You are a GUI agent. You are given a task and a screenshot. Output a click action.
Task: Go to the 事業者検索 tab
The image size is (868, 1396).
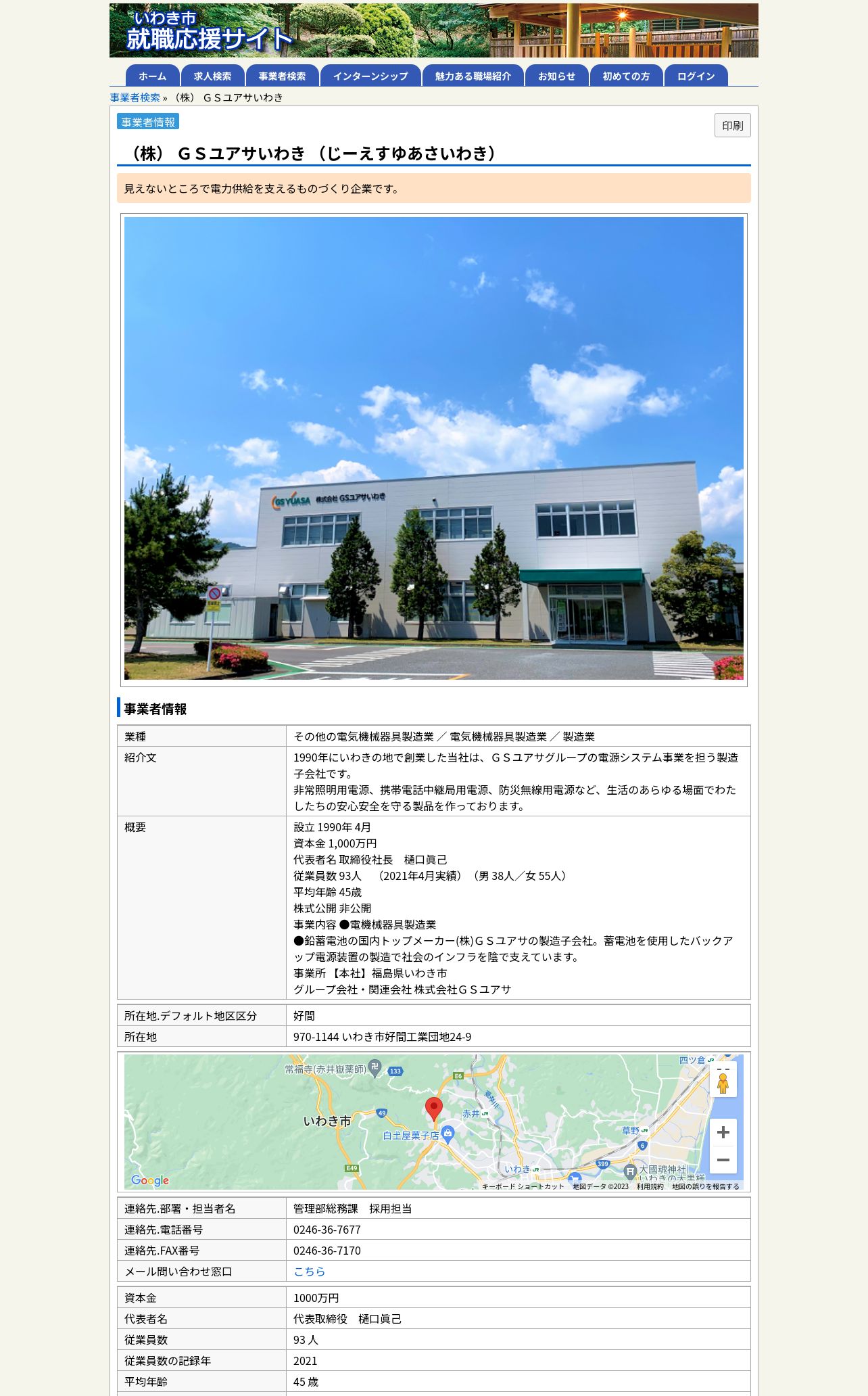pyautogui.click(x=282, y=76)
